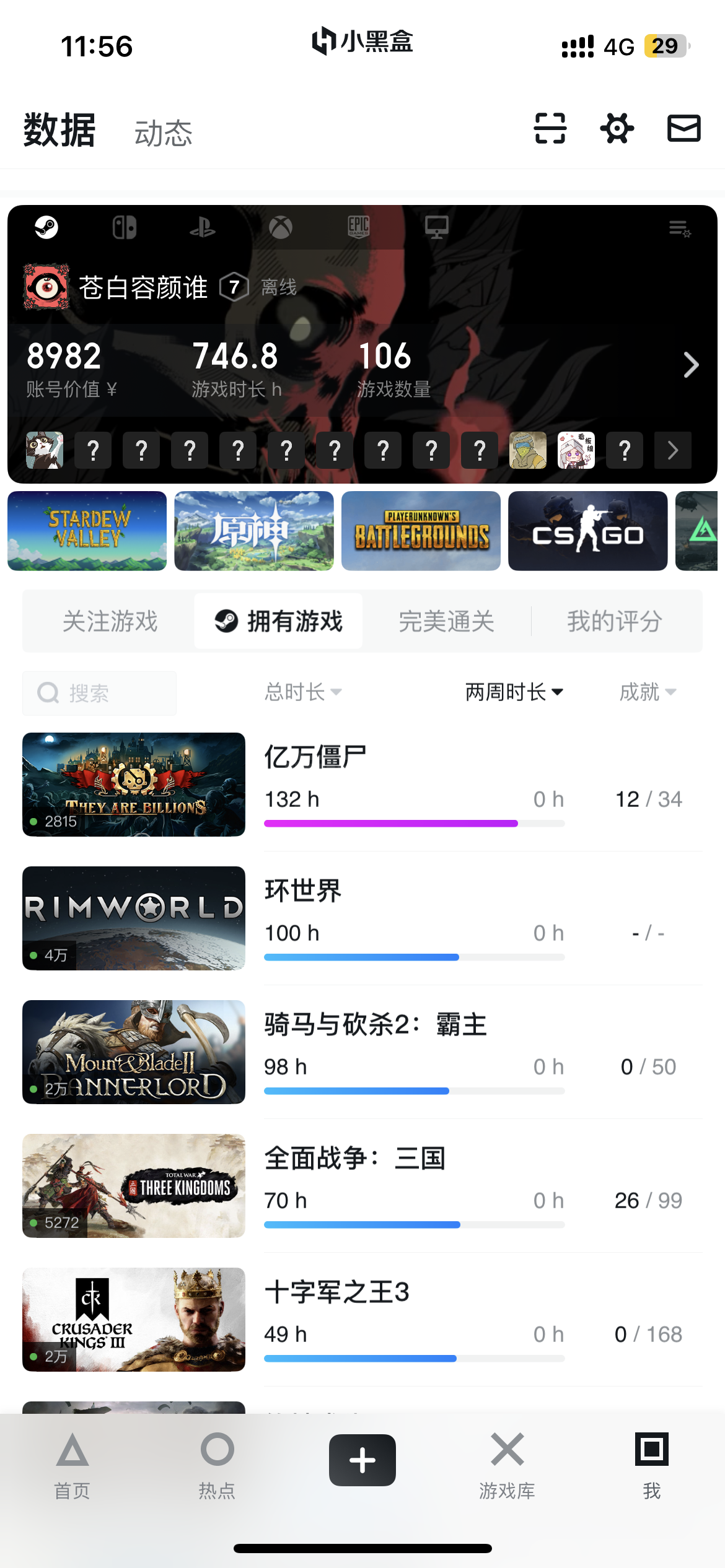Sort by 总时长
This screenshot has height=1568, width=725.
tap(303, 692)
